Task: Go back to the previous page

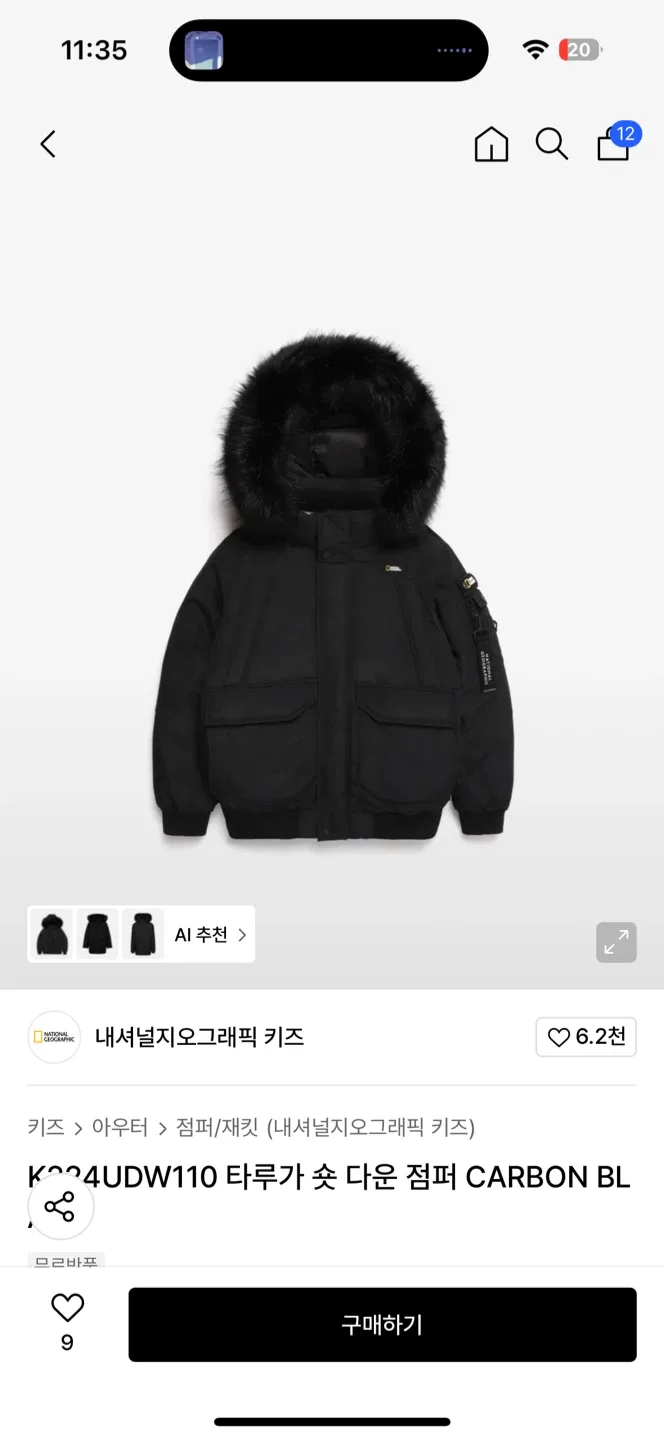Action: tap(48, 144)
